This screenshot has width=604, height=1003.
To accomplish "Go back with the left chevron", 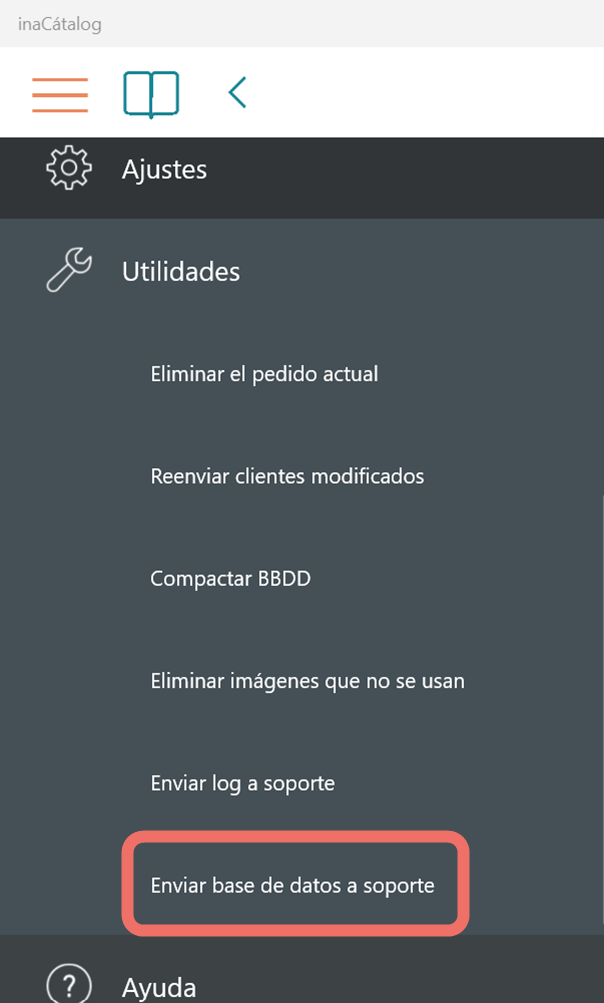I will pos(237,93).
